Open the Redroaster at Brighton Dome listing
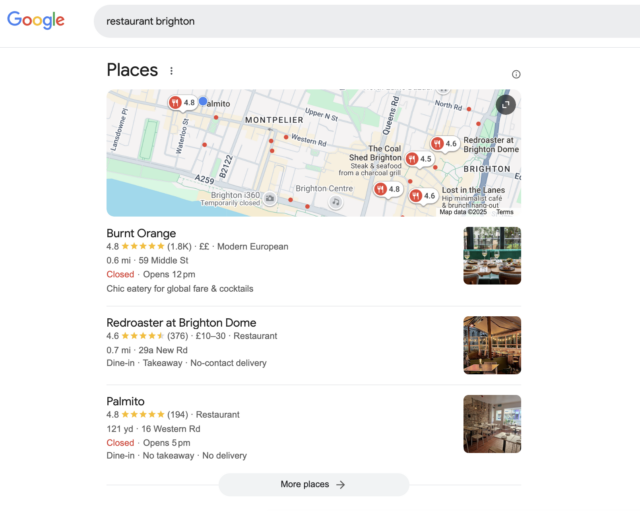Image resolution: width=640 pixels, height=511 pixels. pos(181,323)
